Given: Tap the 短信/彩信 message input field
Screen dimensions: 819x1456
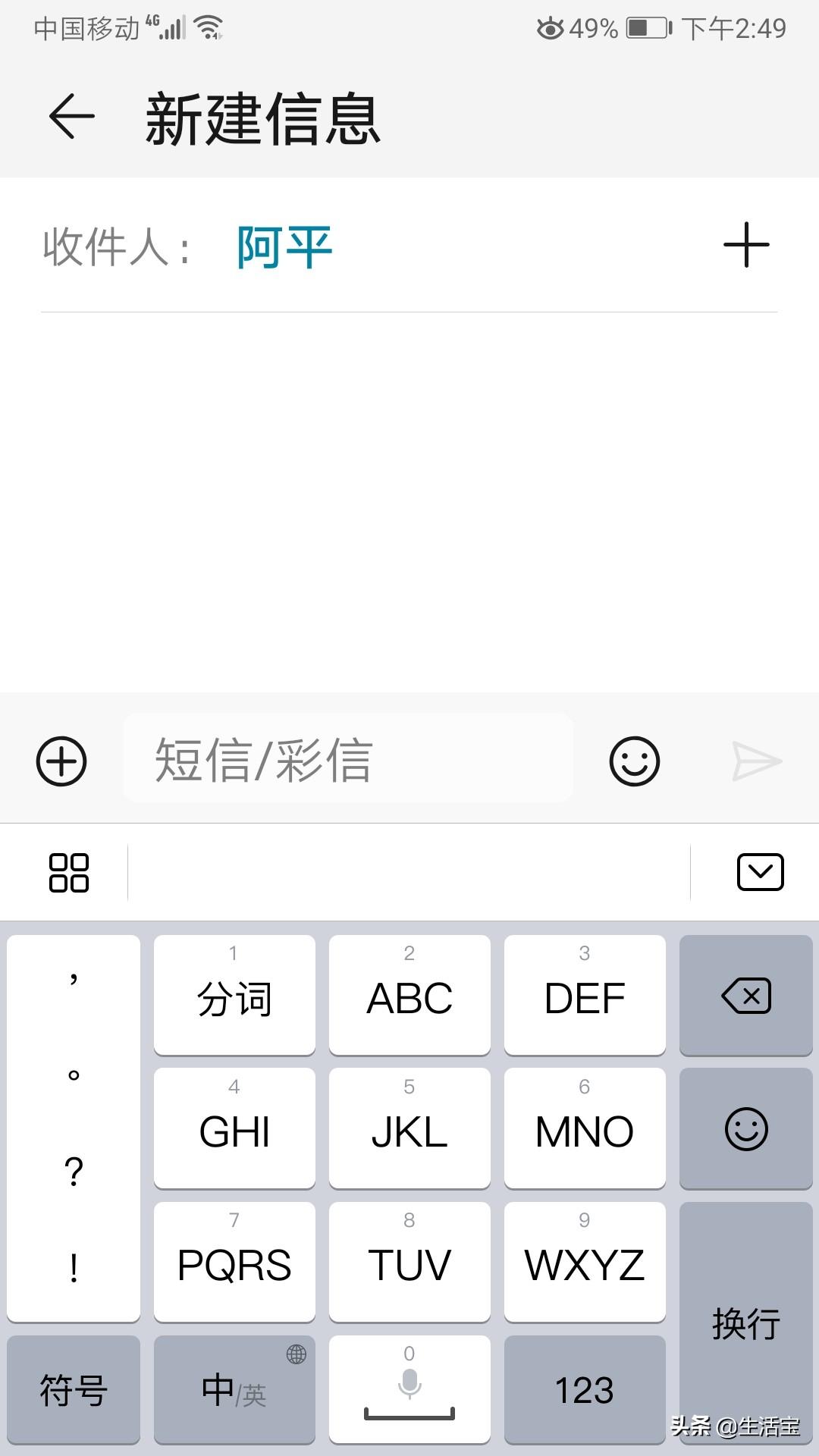Looking at the screenshot, I should (348, 761).
